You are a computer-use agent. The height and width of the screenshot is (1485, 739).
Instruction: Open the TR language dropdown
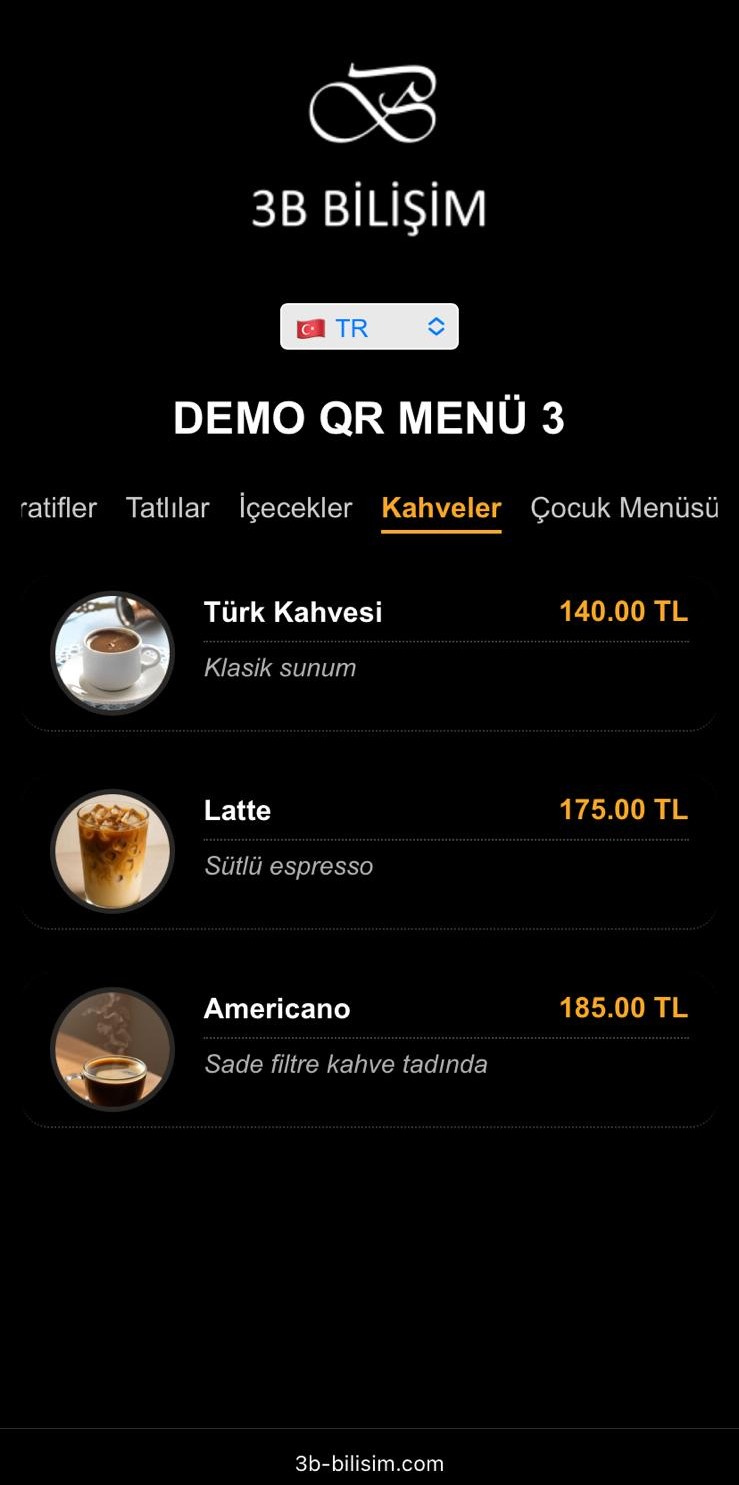[369, 327]
